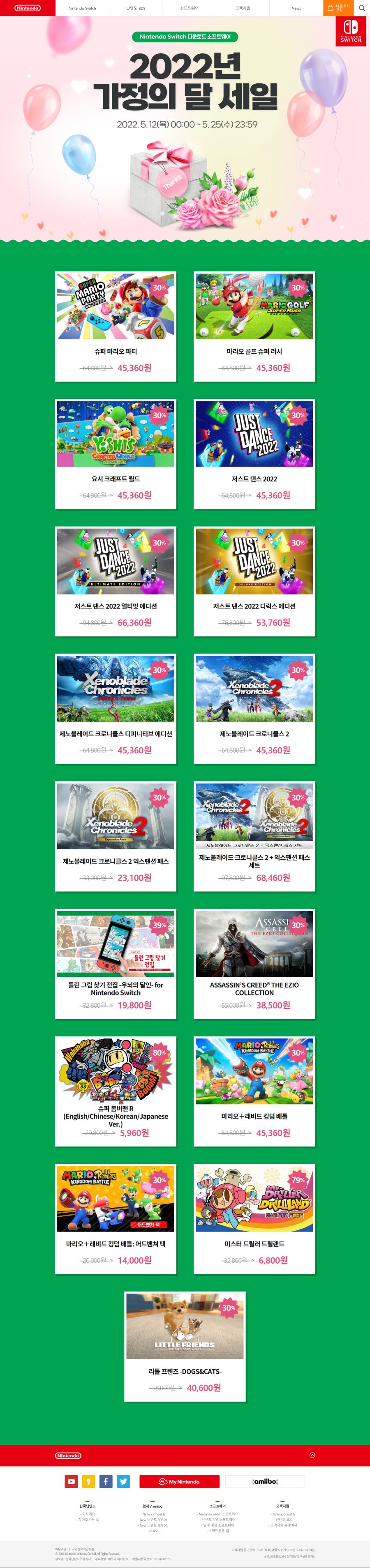View the 리틀 프렌즈 -DOGS&CATS- card

185,1345
